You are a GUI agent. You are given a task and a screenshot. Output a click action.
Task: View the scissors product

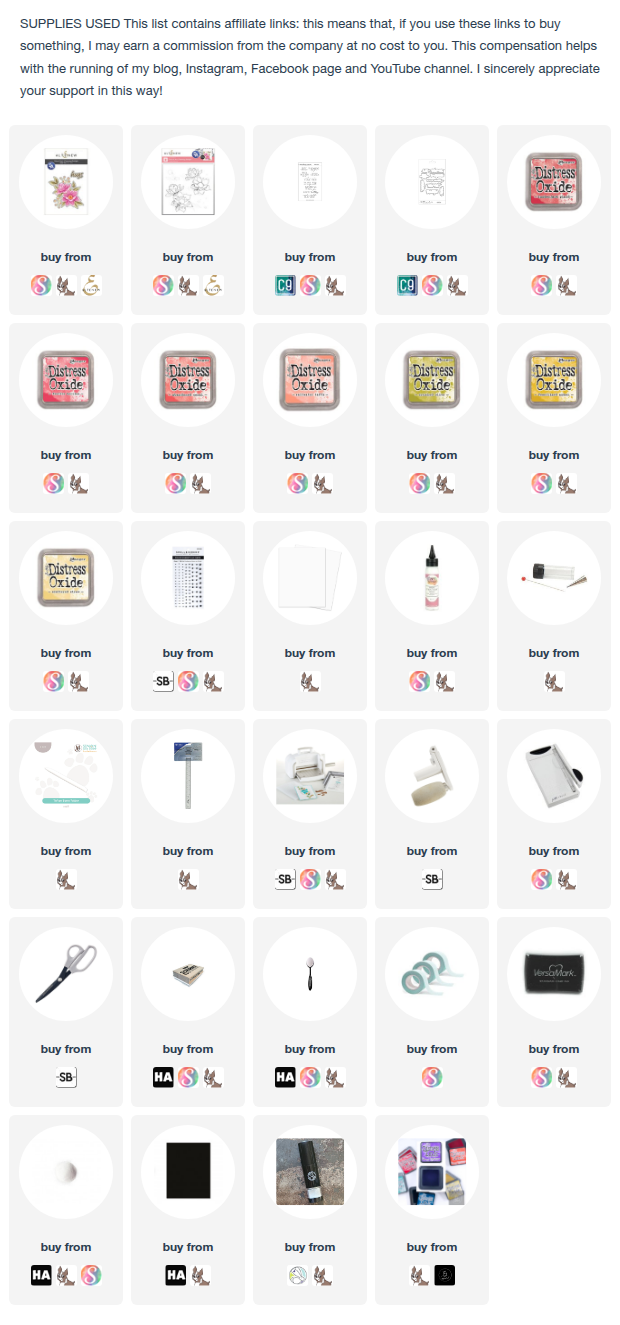[66, 971]
